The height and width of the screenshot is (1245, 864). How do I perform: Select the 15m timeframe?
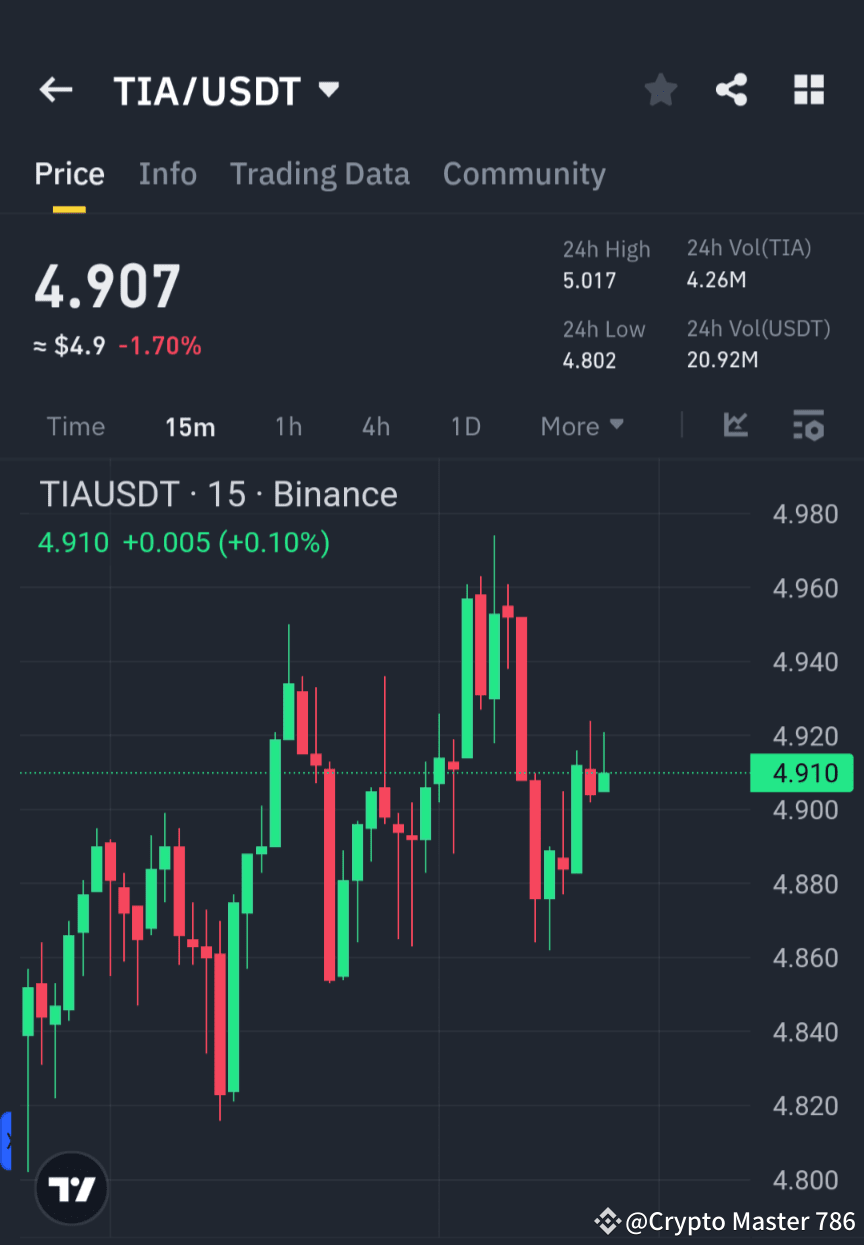(x=190, y=426)
